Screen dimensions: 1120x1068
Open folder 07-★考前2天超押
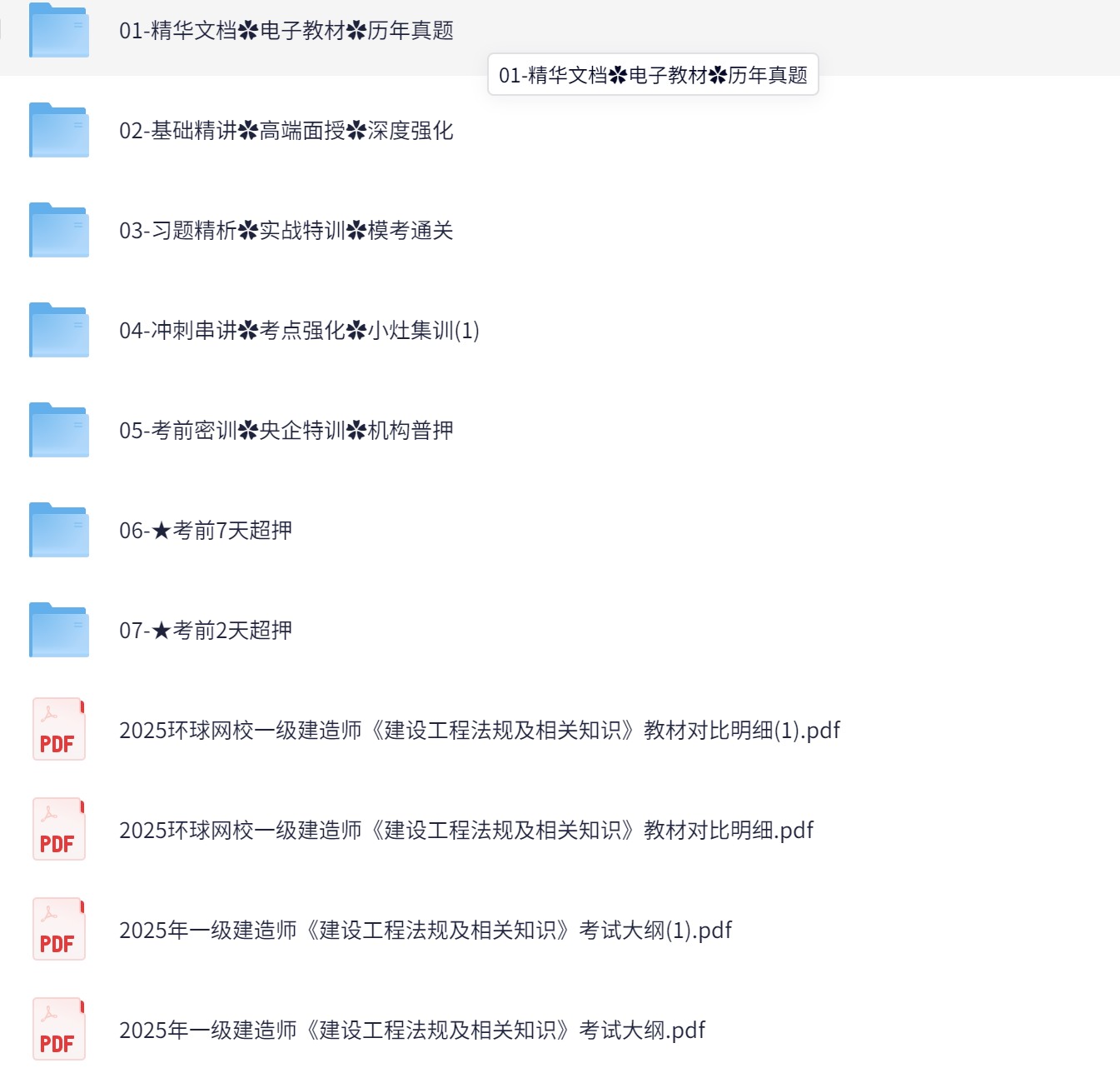point(206,631)
